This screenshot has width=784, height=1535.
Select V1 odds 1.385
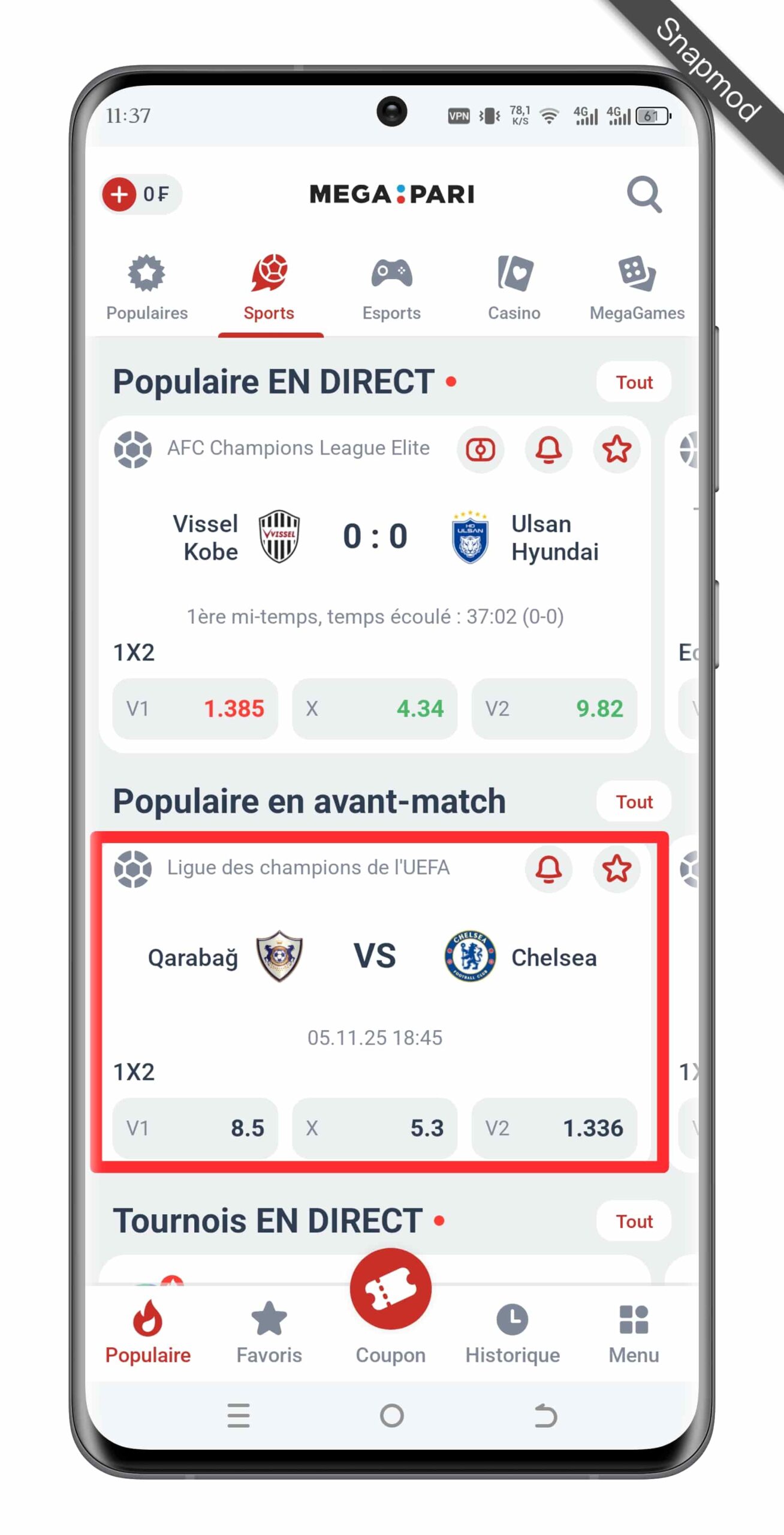(195, 708)
